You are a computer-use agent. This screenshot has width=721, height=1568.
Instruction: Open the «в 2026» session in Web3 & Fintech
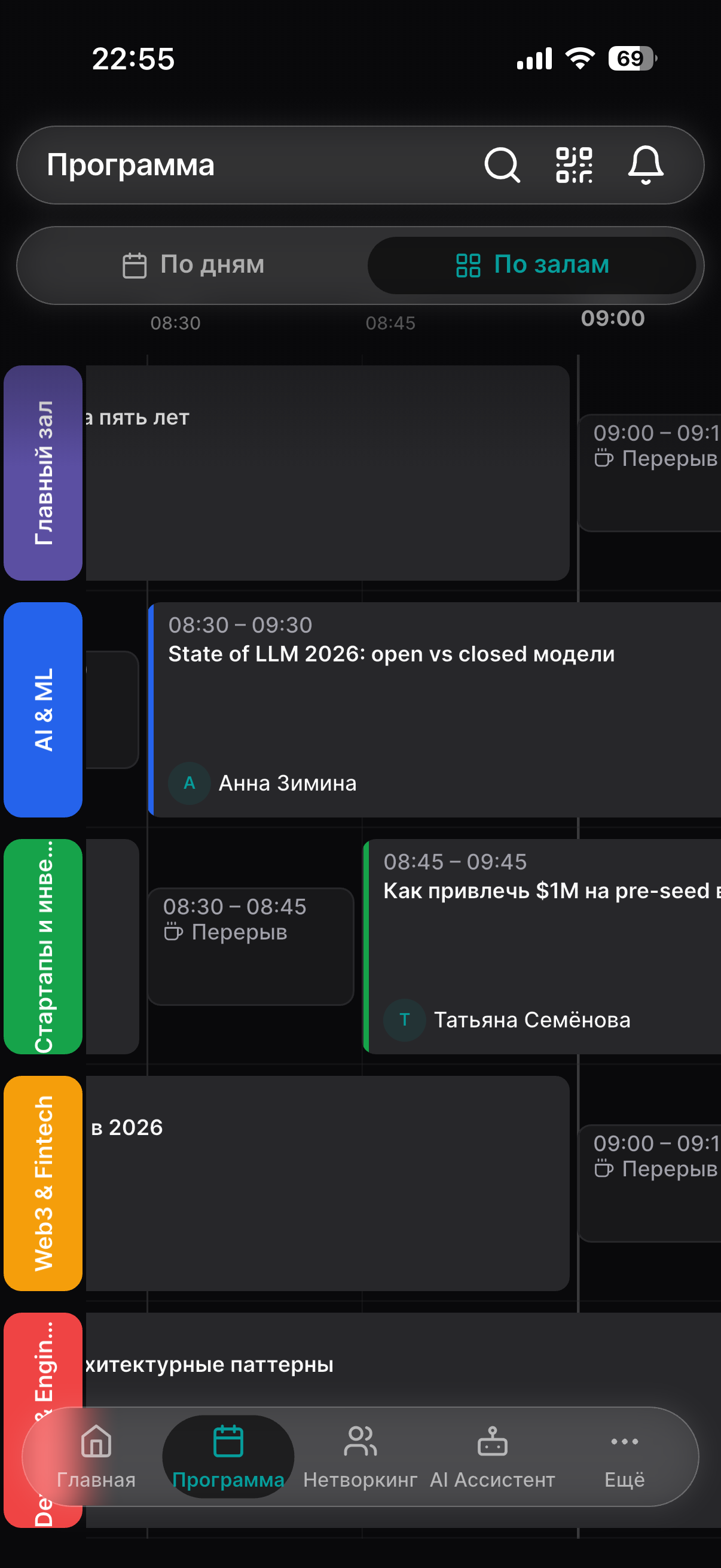pos(328,1183)
